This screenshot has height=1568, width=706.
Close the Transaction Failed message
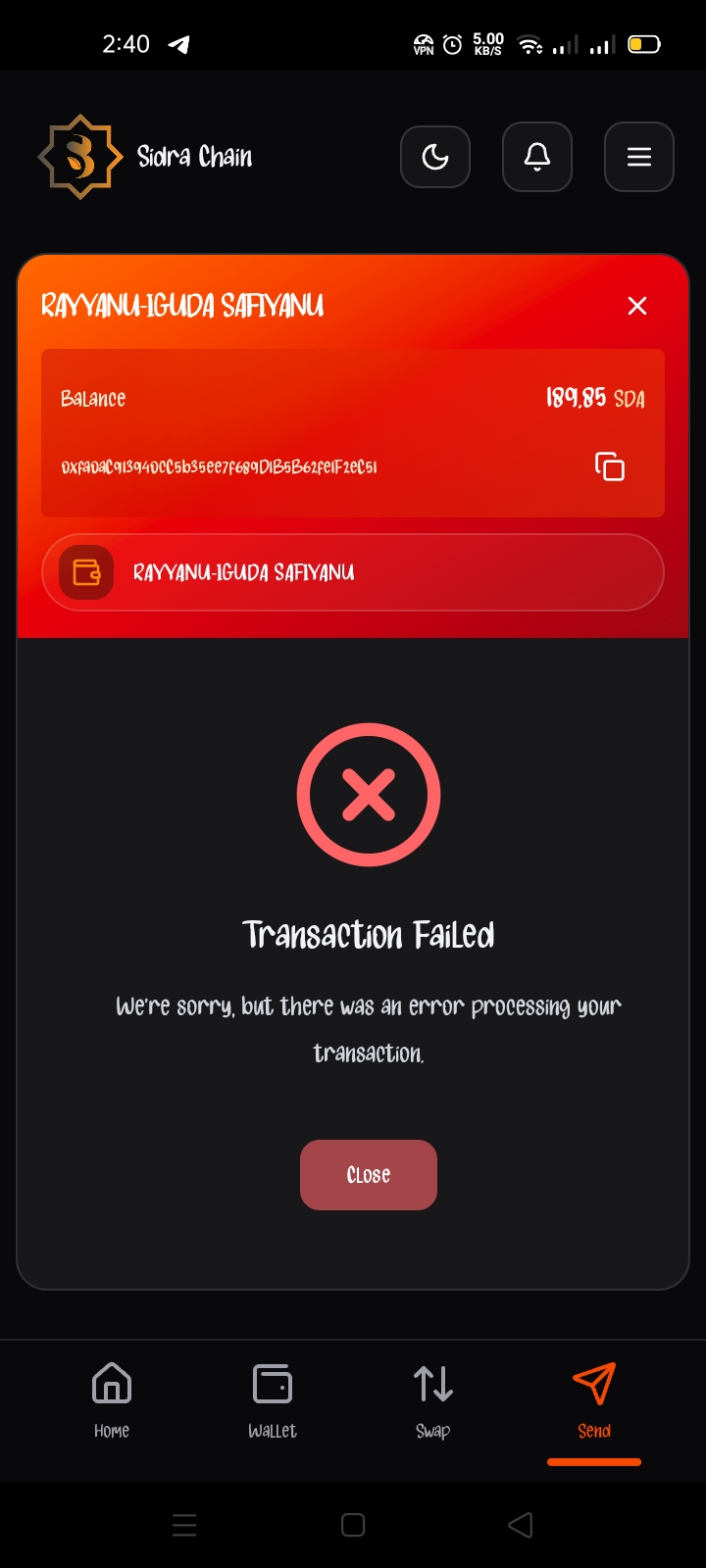pos(369,1174)
